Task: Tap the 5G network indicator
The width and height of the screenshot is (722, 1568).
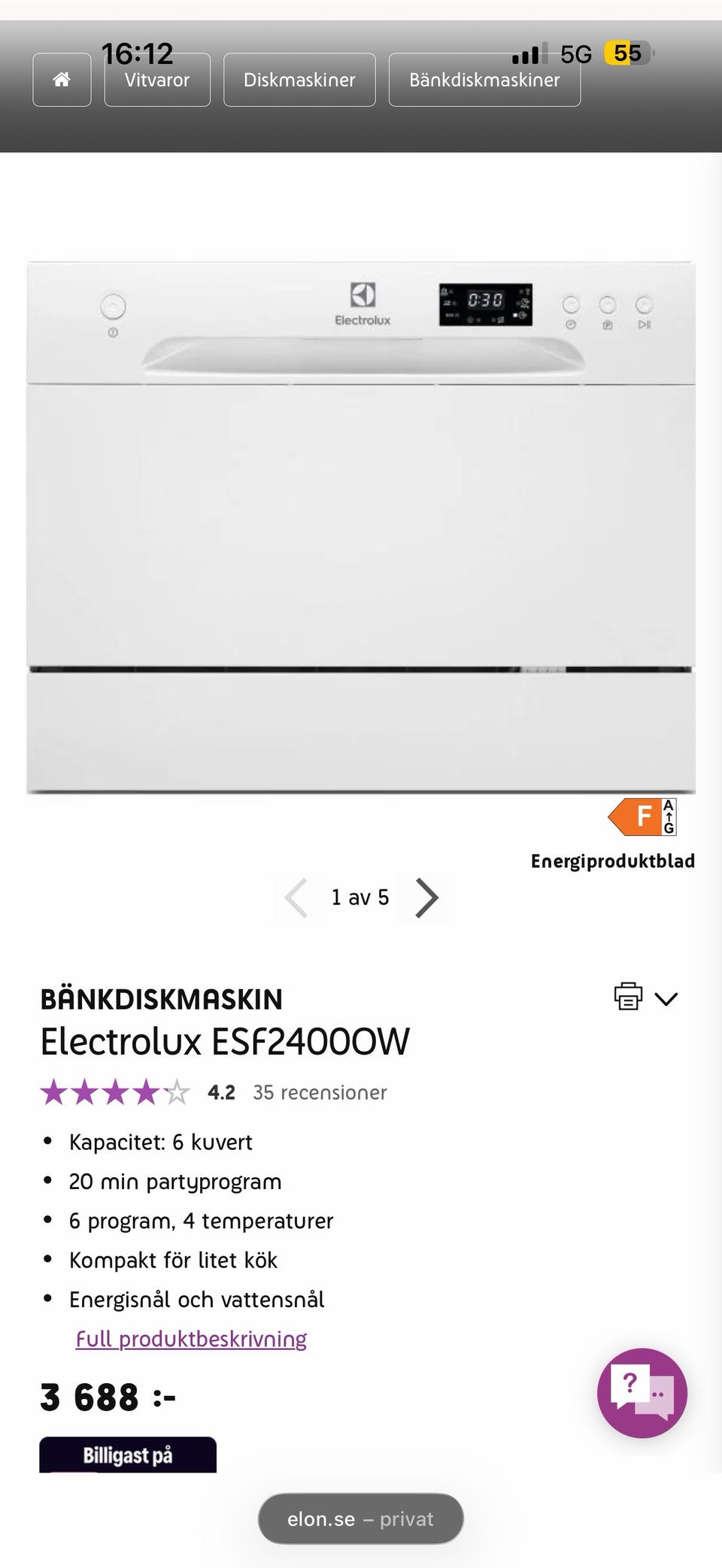Action: pyautogui.click(x=575, y=53)
